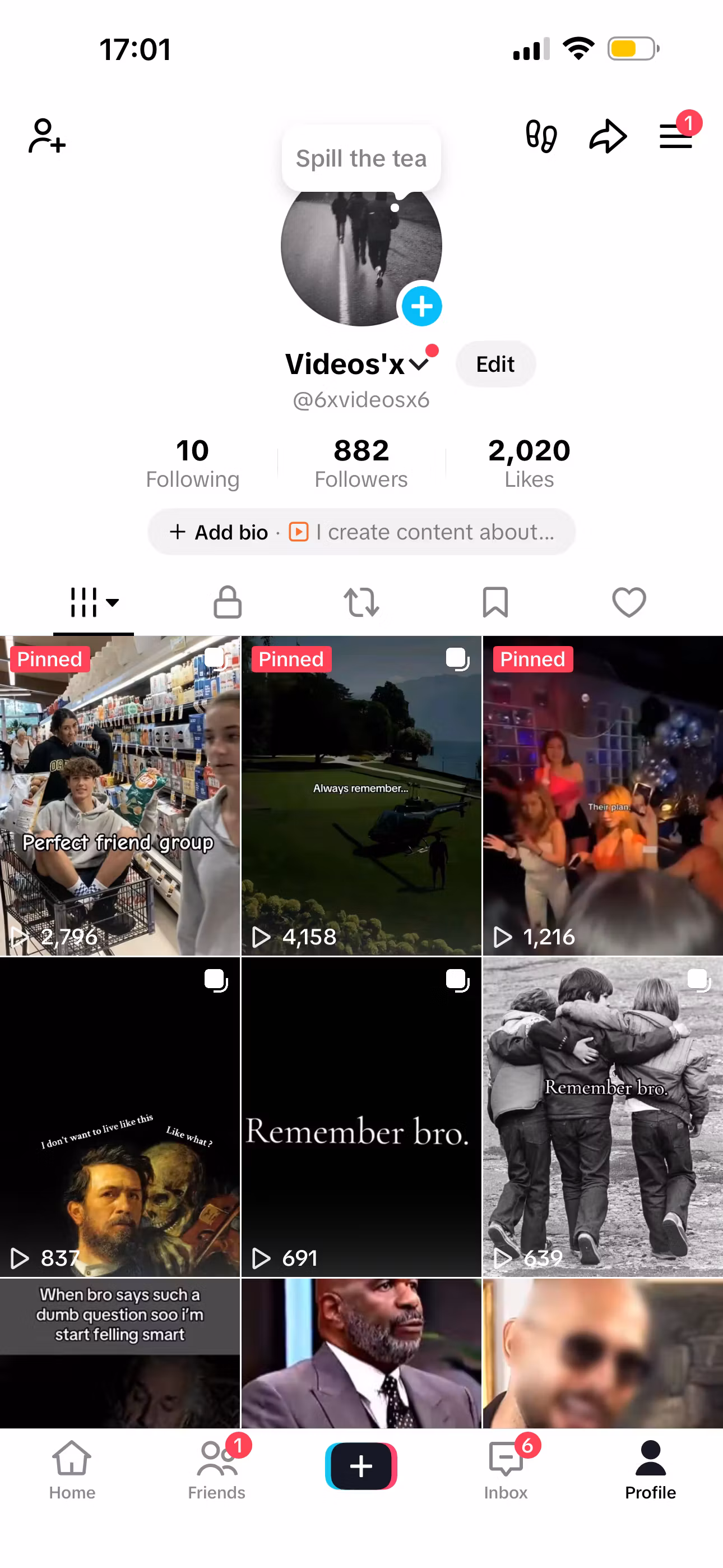Open pinned video Always remember
Image resolution: width=723 pixels, height=1568 pixels.
[361, 796]
